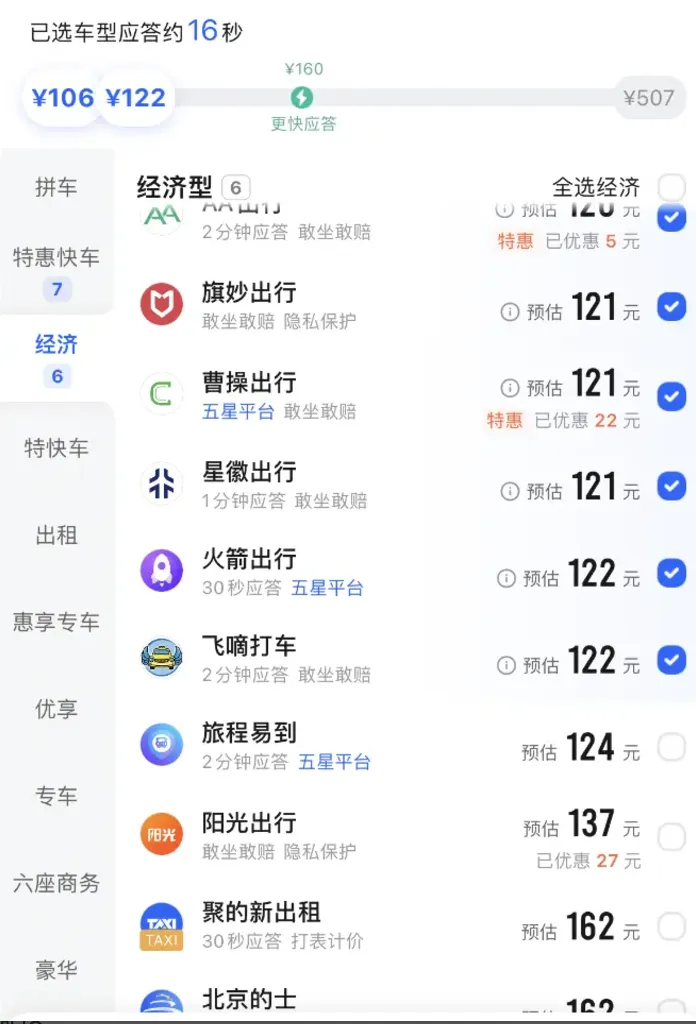
Task: Open the 出租 category
Action: tap(56, 535)
